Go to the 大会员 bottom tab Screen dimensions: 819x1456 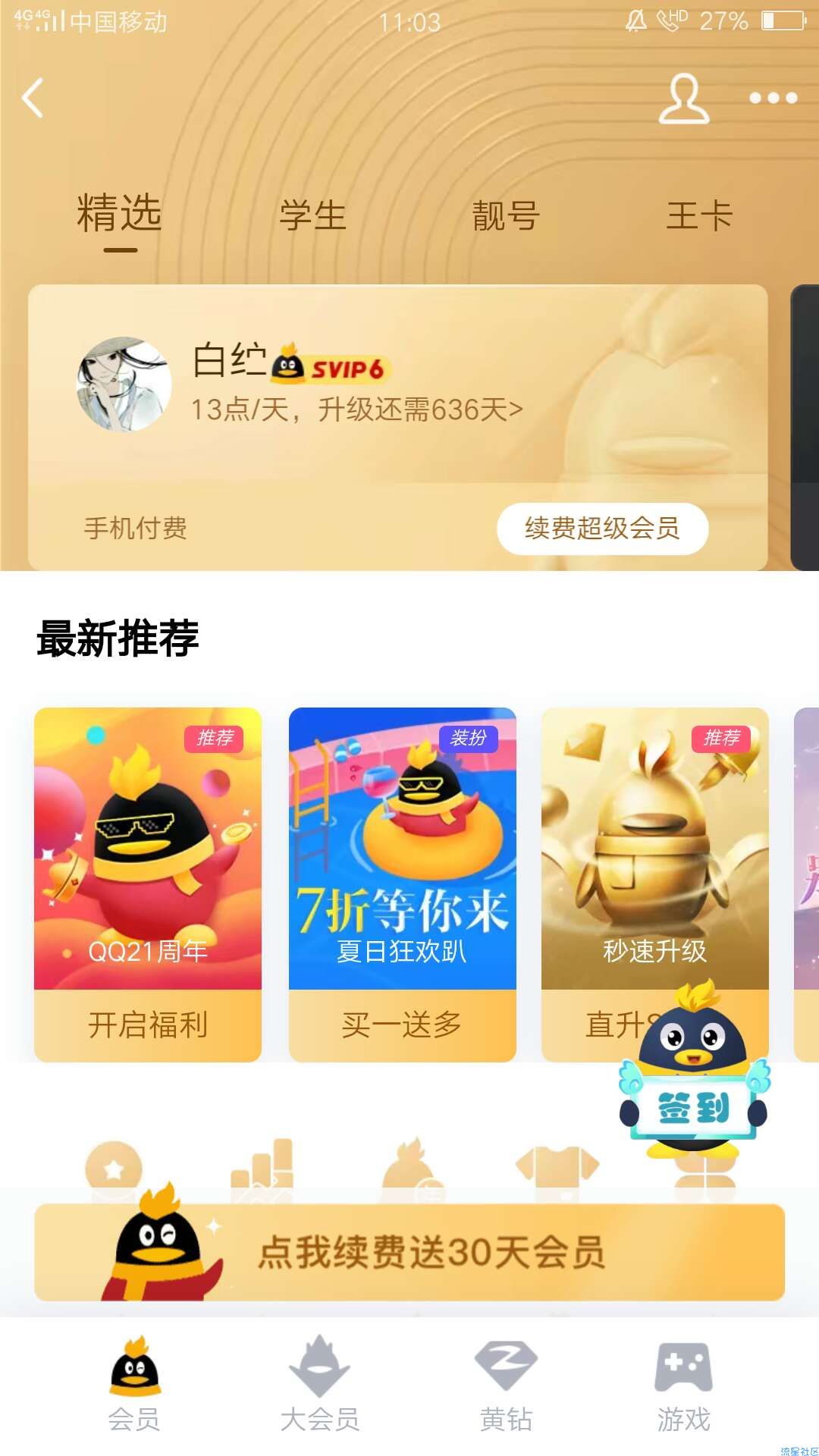click(319, 1384)
